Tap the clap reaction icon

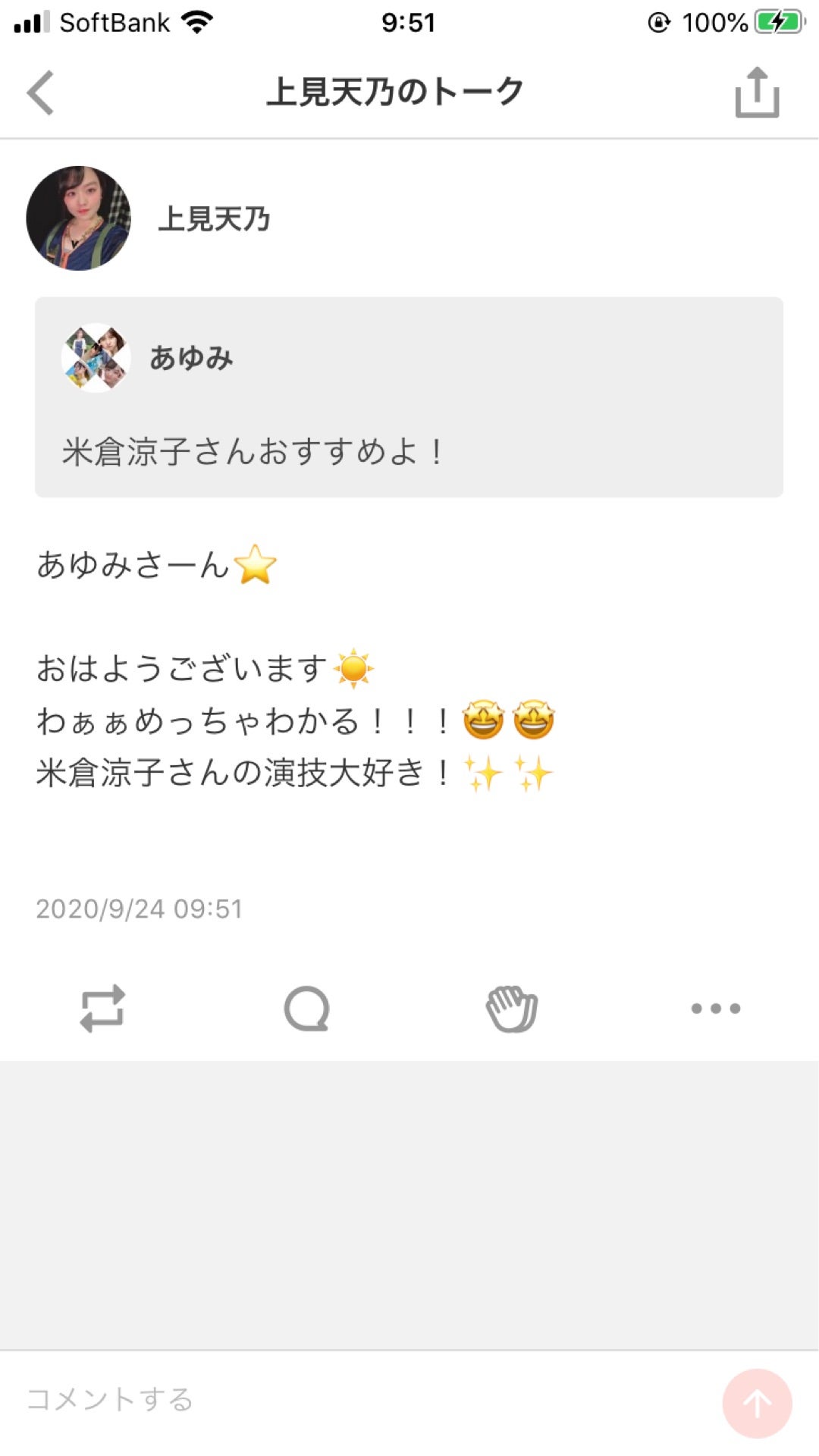coord(511,1009)
